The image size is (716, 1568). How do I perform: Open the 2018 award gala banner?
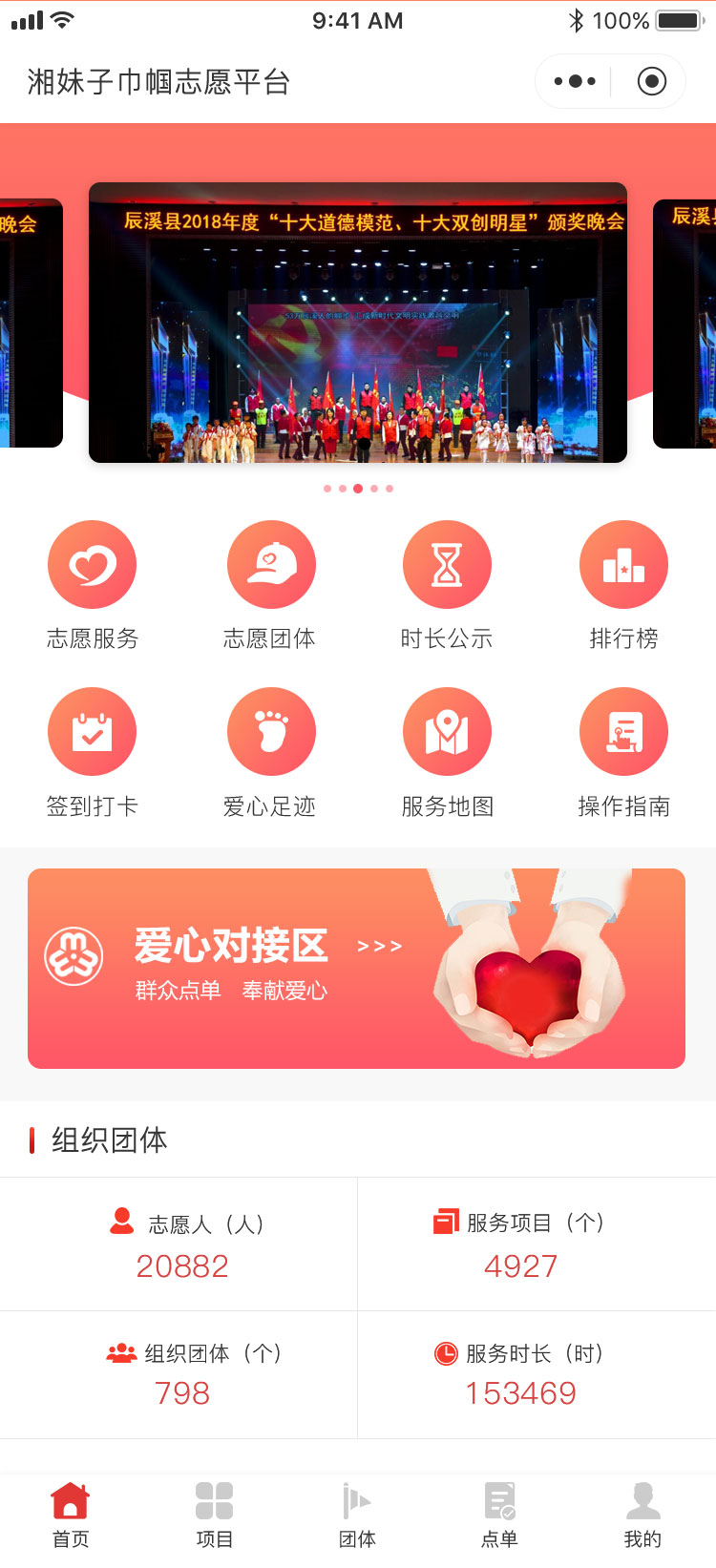pyautogui.click(x=358, y=323)
